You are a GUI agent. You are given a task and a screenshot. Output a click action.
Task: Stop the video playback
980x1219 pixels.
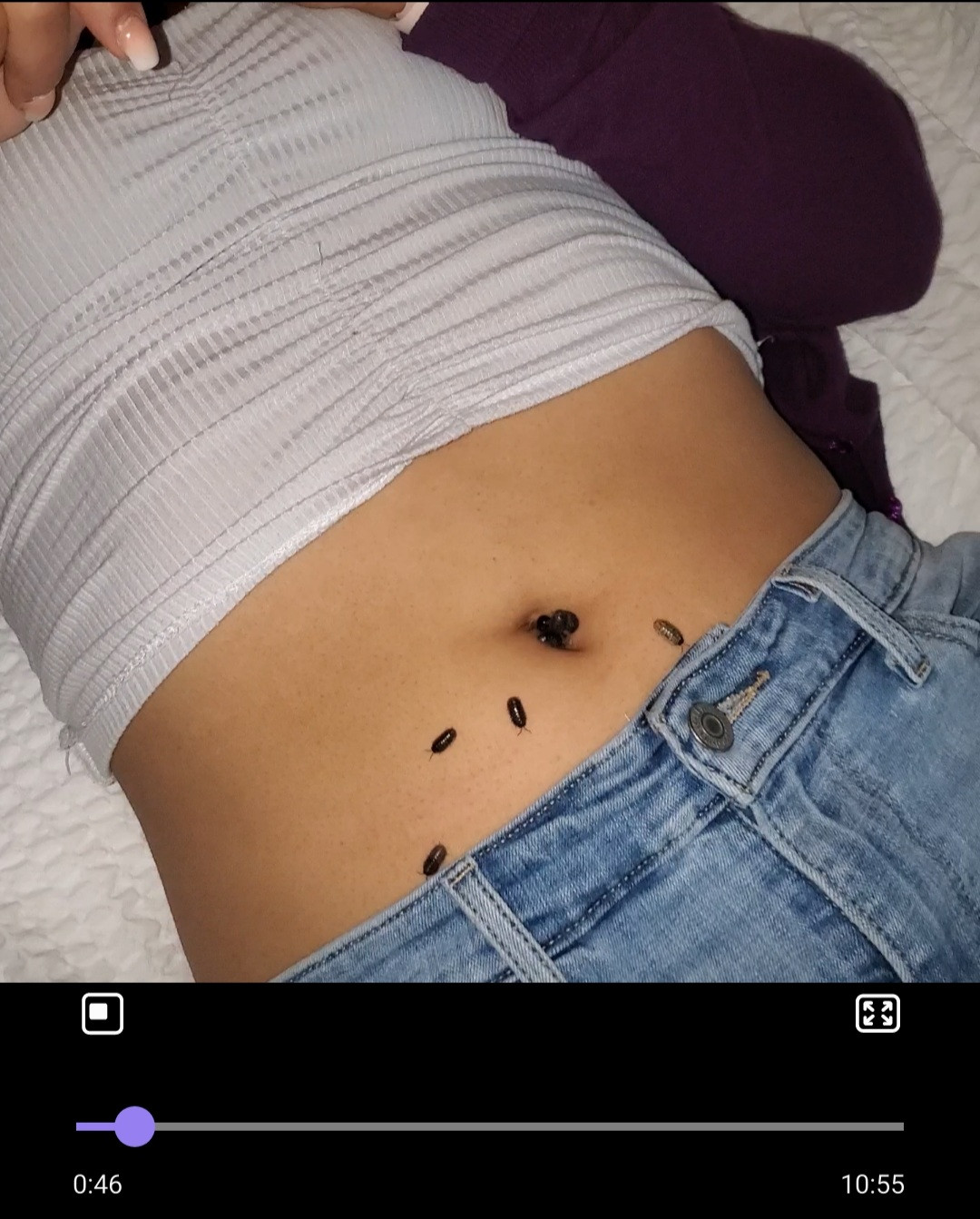click(103, 1013)
